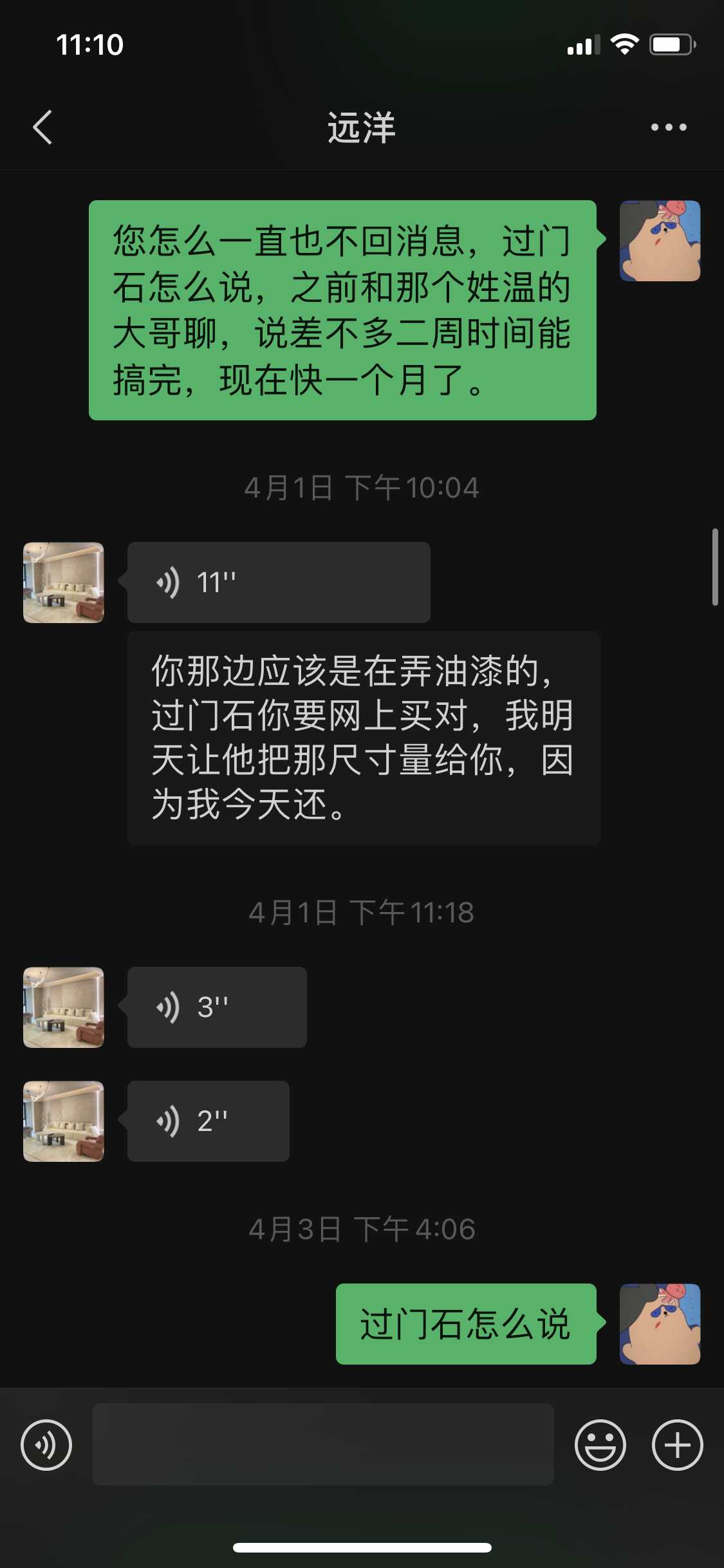The image size is (724, 1568).
Task: Play the 3-second voice message
Action: [x=216, y=1007]
